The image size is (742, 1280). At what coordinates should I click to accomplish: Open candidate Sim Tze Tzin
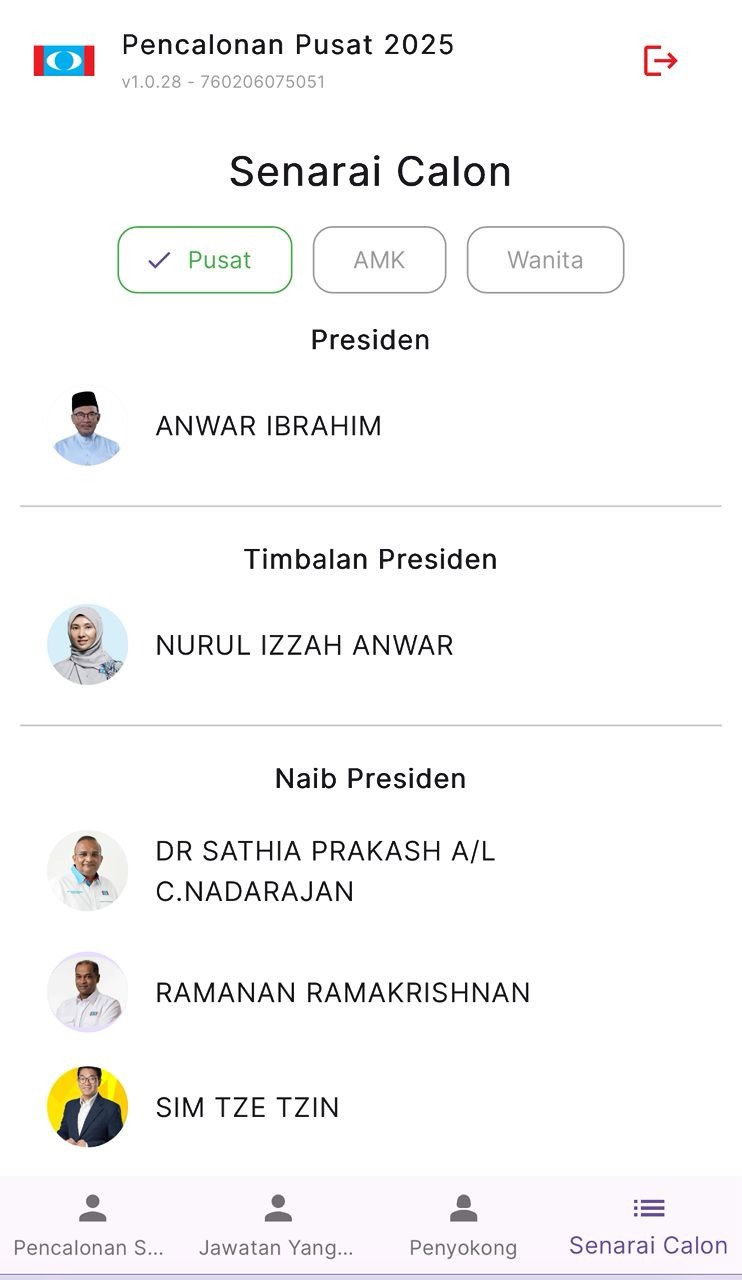click(247, 1107)
